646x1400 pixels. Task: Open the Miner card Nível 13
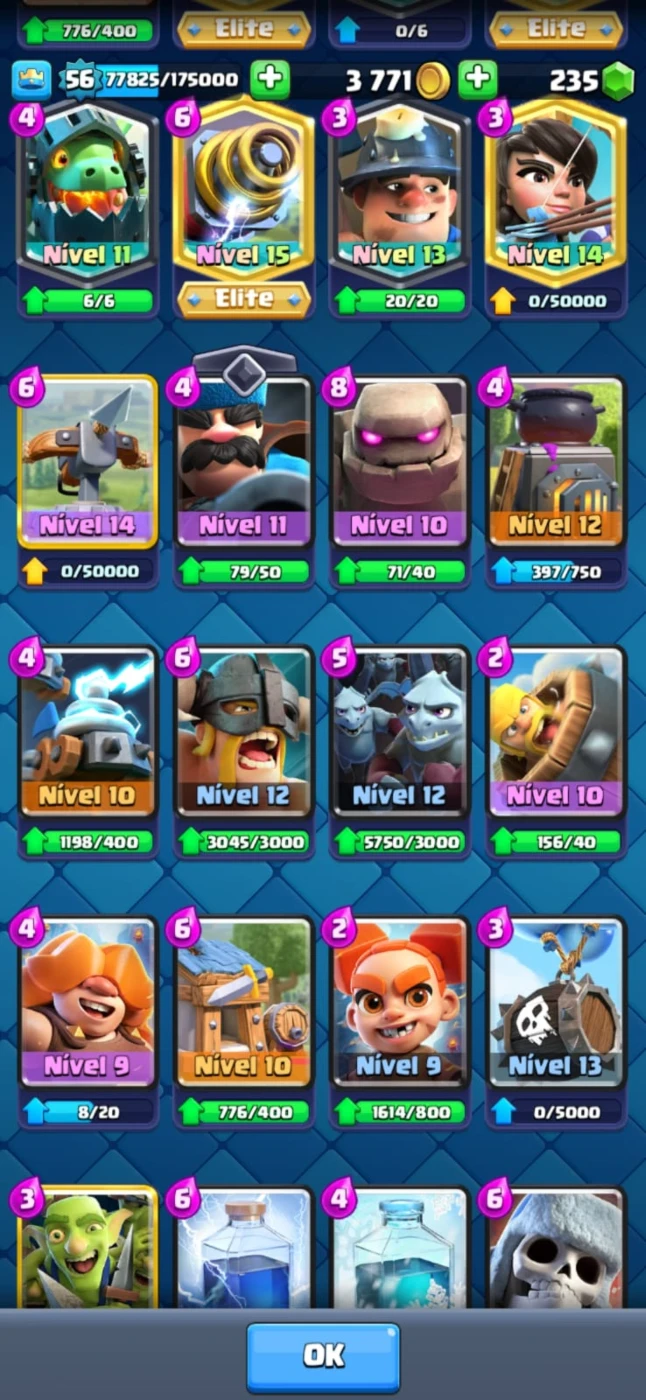400,196
